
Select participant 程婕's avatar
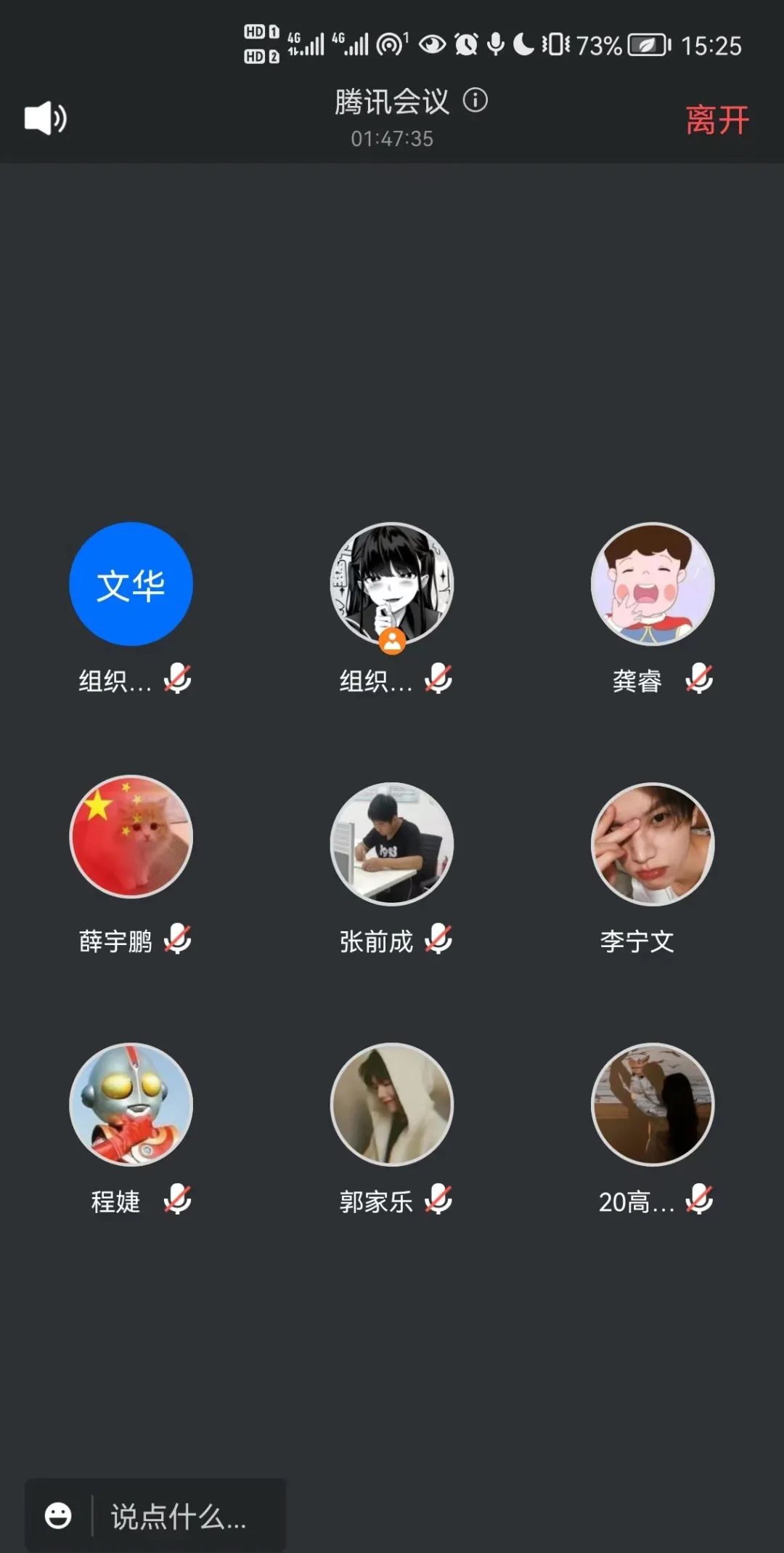click(x=131, y=1104)
